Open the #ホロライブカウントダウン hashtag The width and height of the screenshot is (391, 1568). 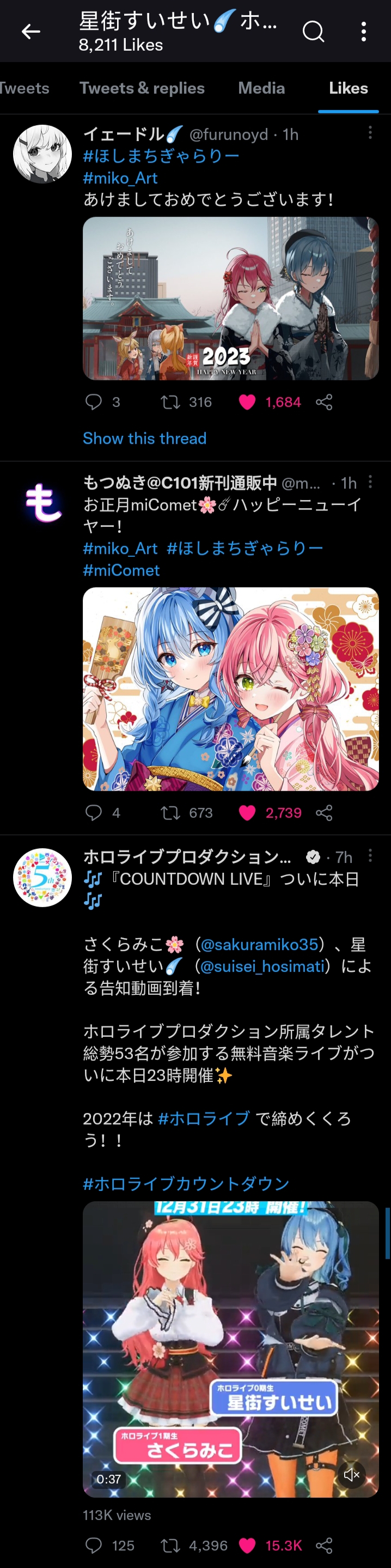tap(186, 1183)
